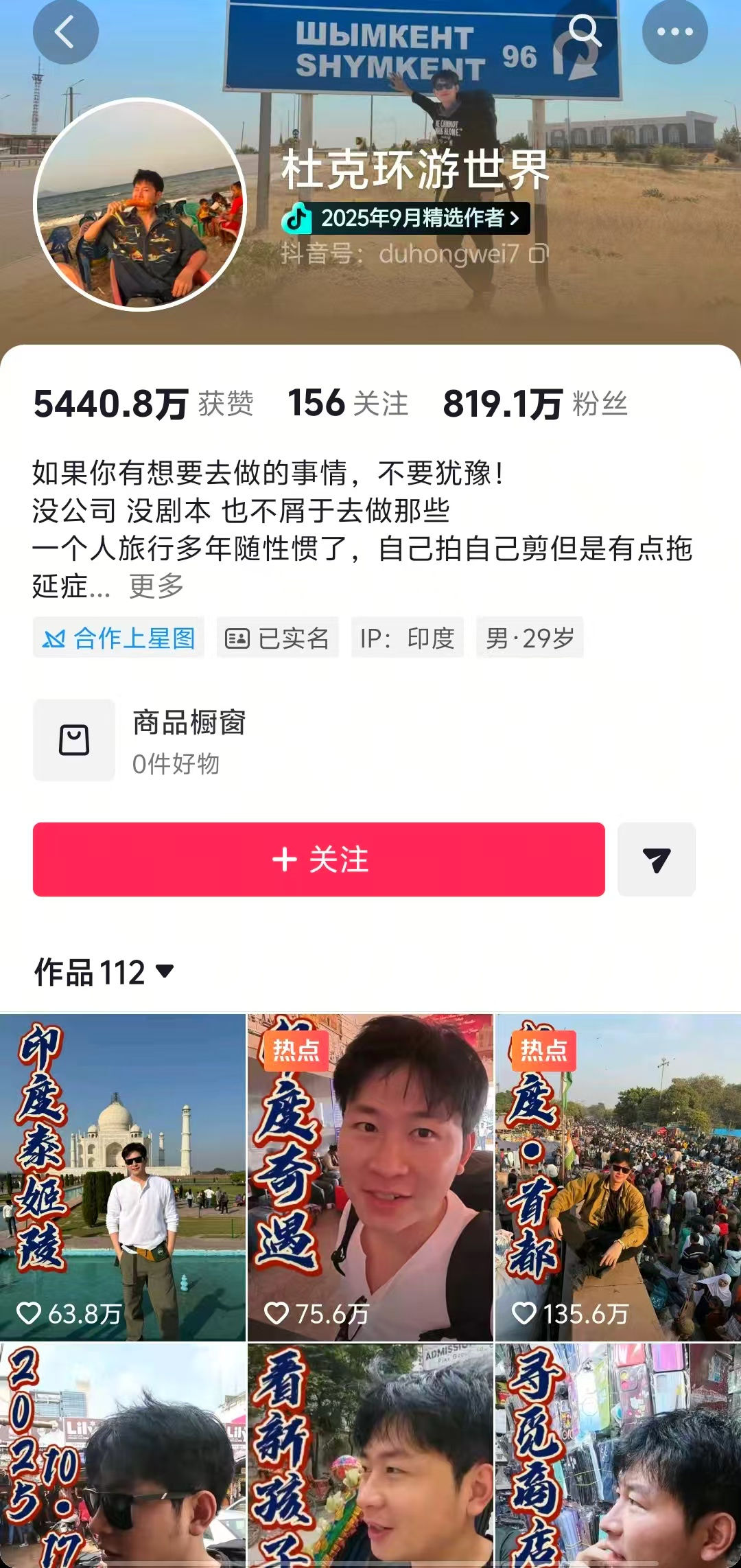Tap the 合作上星图 chip
The image size is (741, 1568).
[119, 638]
